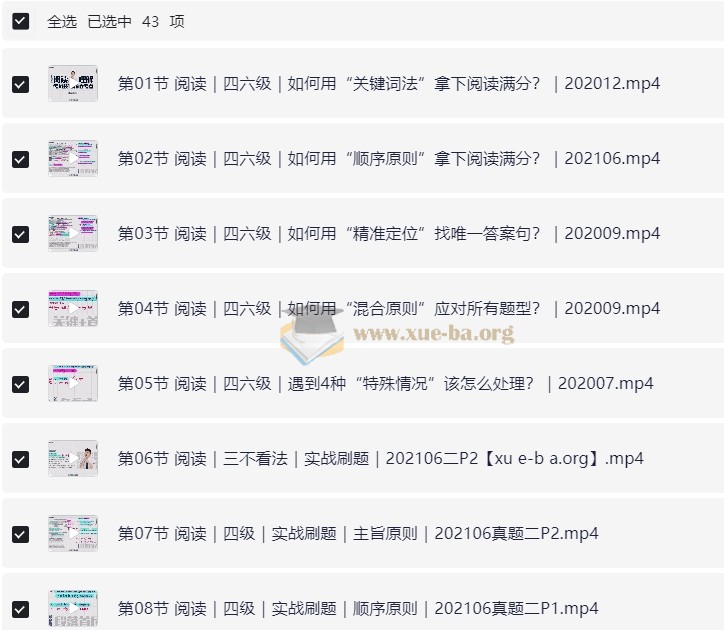
Task: Deselect the 第02节 顺序原则 video checkbox
Action: point(20,159)
